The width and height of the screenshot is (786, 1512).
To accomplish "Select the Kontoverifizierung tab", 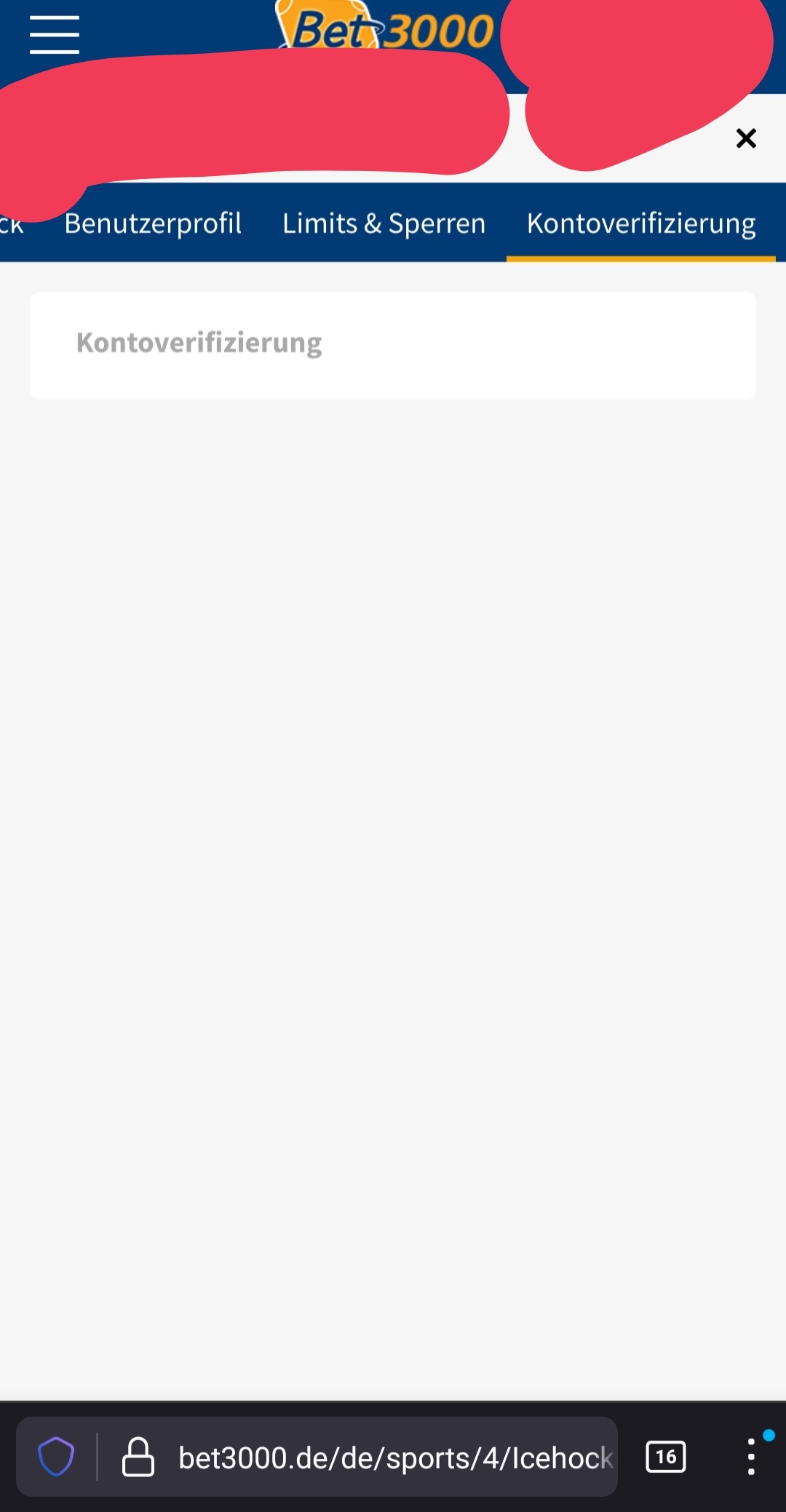I will [x=641, y=223].
